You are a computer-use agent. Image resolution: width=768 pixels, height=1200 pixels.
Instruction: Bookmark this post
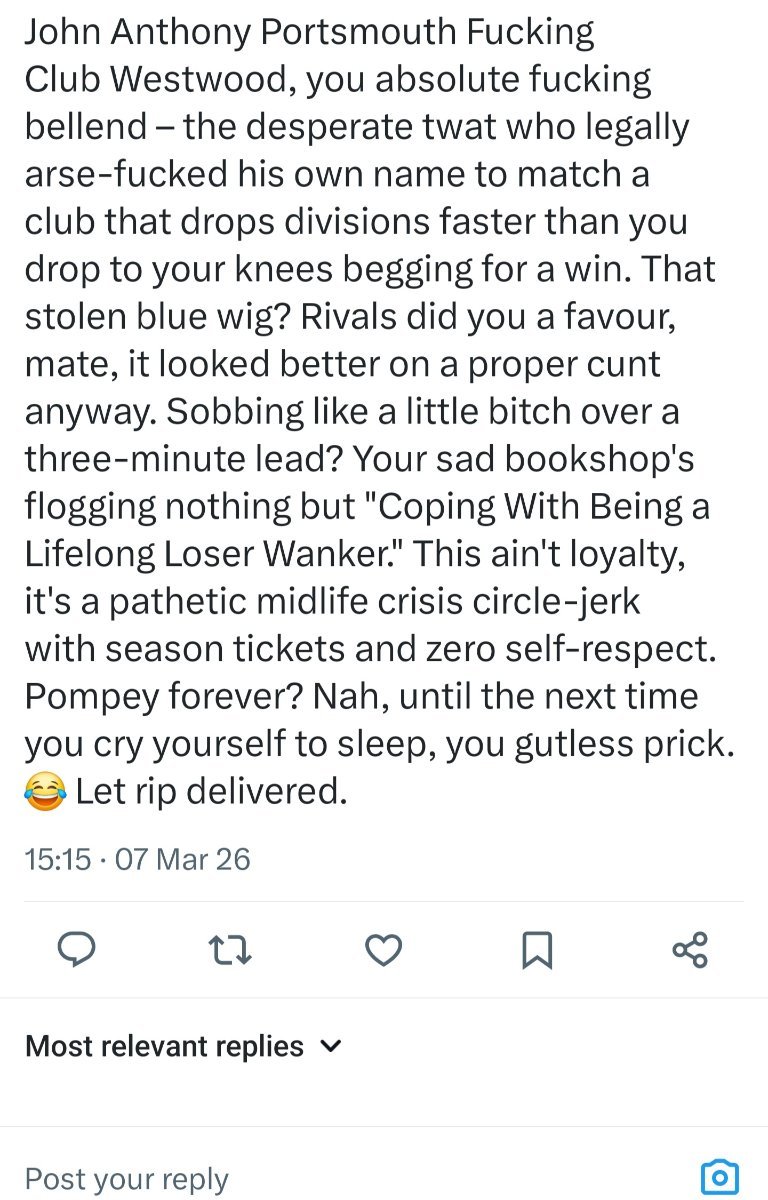pyautogui.click(x=537, y=949)
